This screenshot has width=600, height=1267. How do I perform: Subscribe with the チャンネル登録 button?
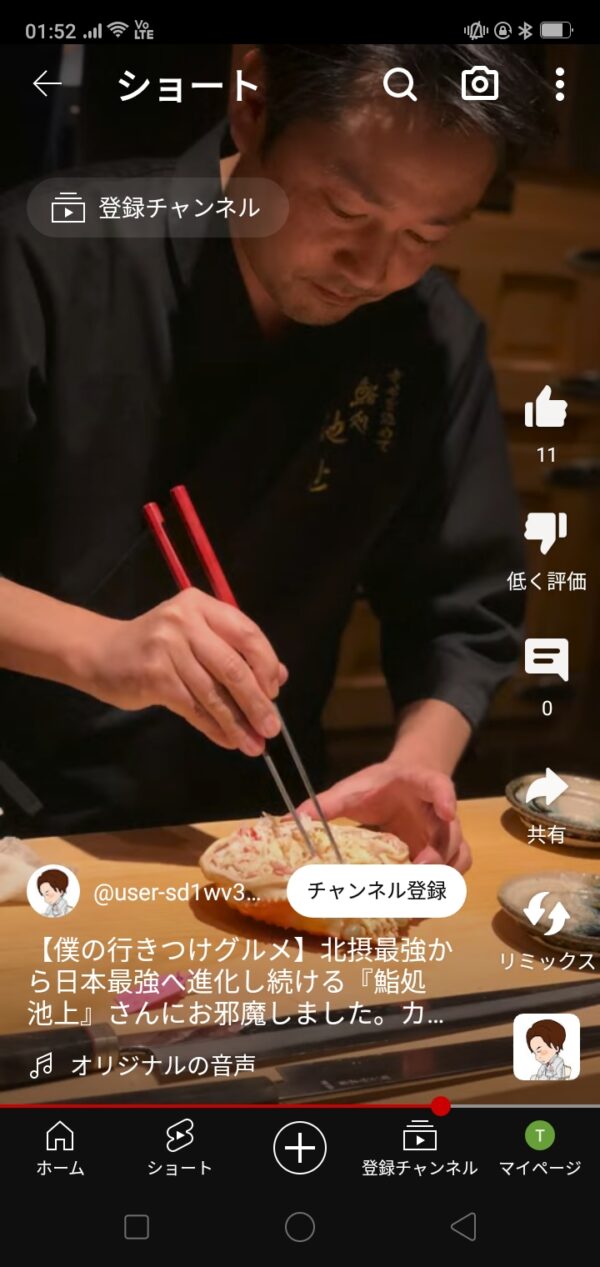(x=376, y=891)
